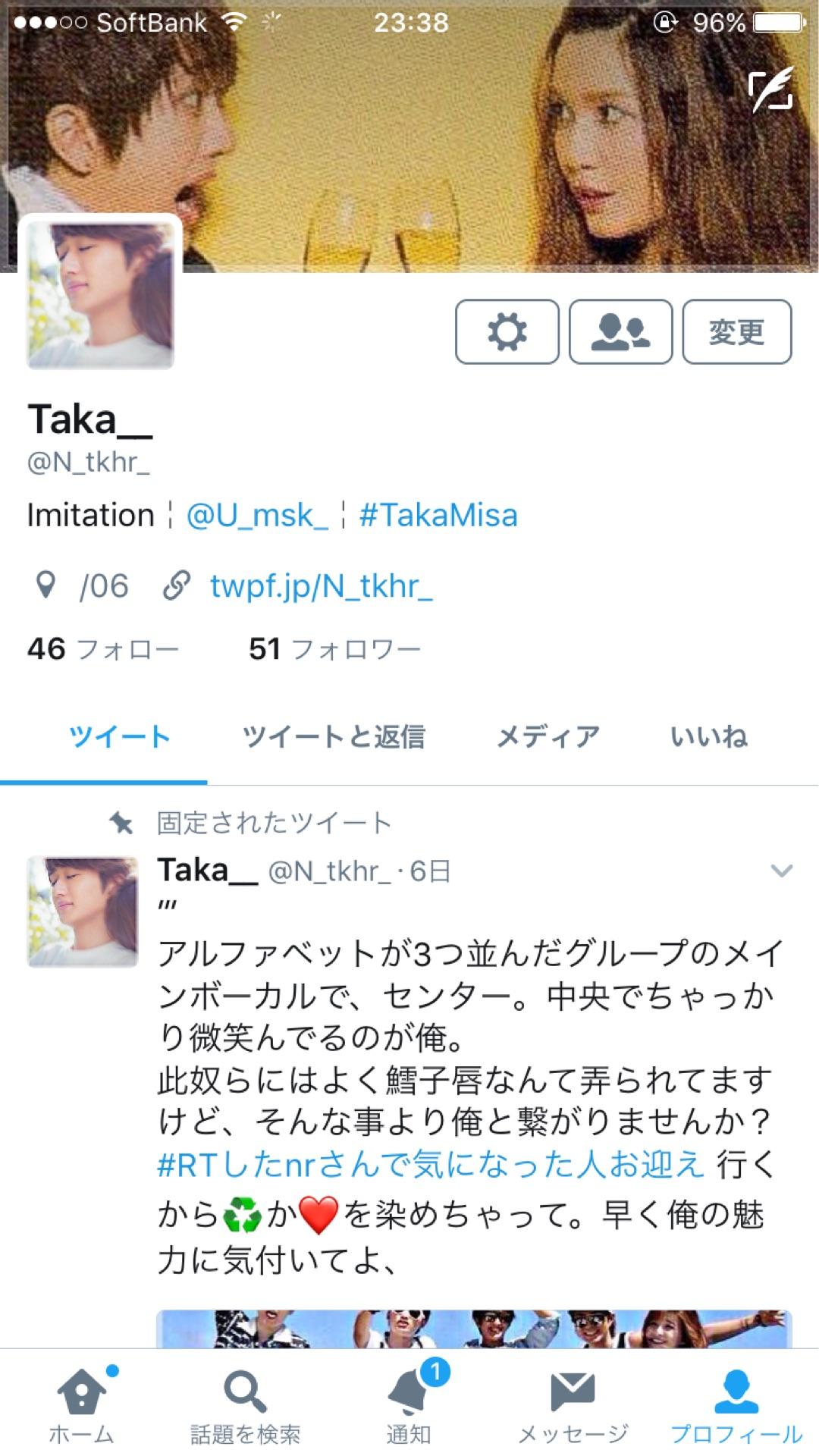Image resolution: width=819 pixels, height=1456 pixels.
Task: Open the accounts switcher button
Action: [x=620, y=332]
